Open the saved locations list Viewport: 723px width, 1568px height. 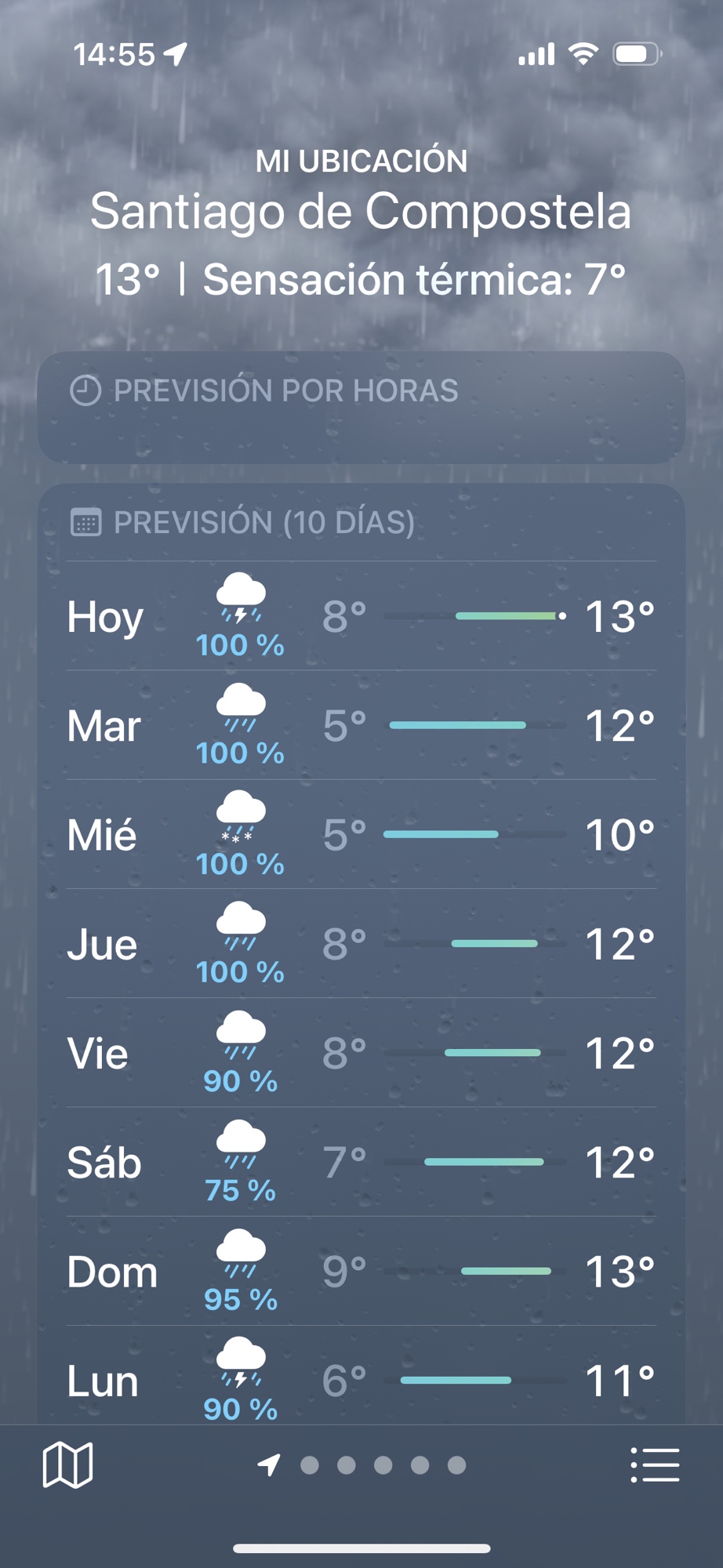click(x=655, y=1465)
